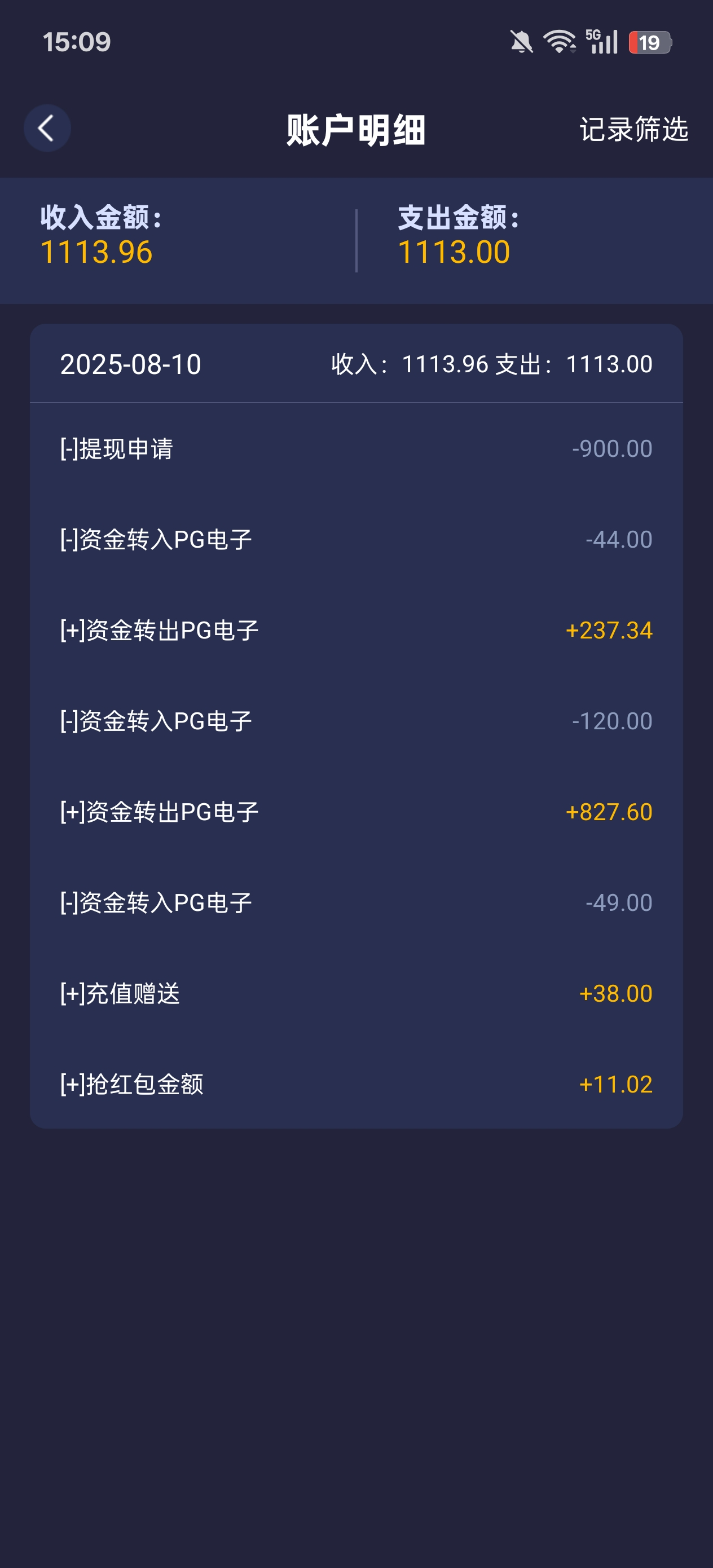Open 记录筛选 record filter
This screenshot has width=713, height=1568.
point(633,130)
